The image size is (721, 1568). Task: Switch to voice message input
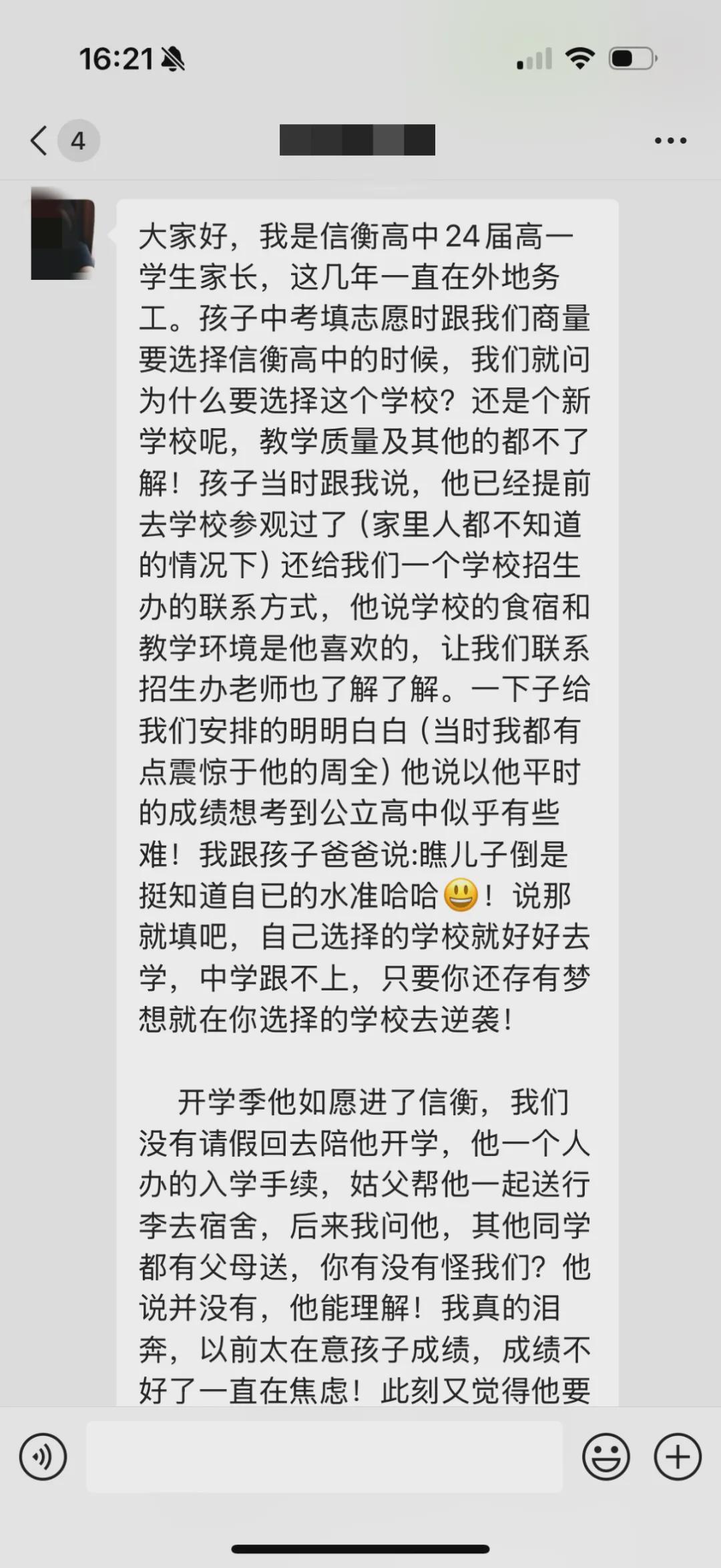[x=43, y=1456]
